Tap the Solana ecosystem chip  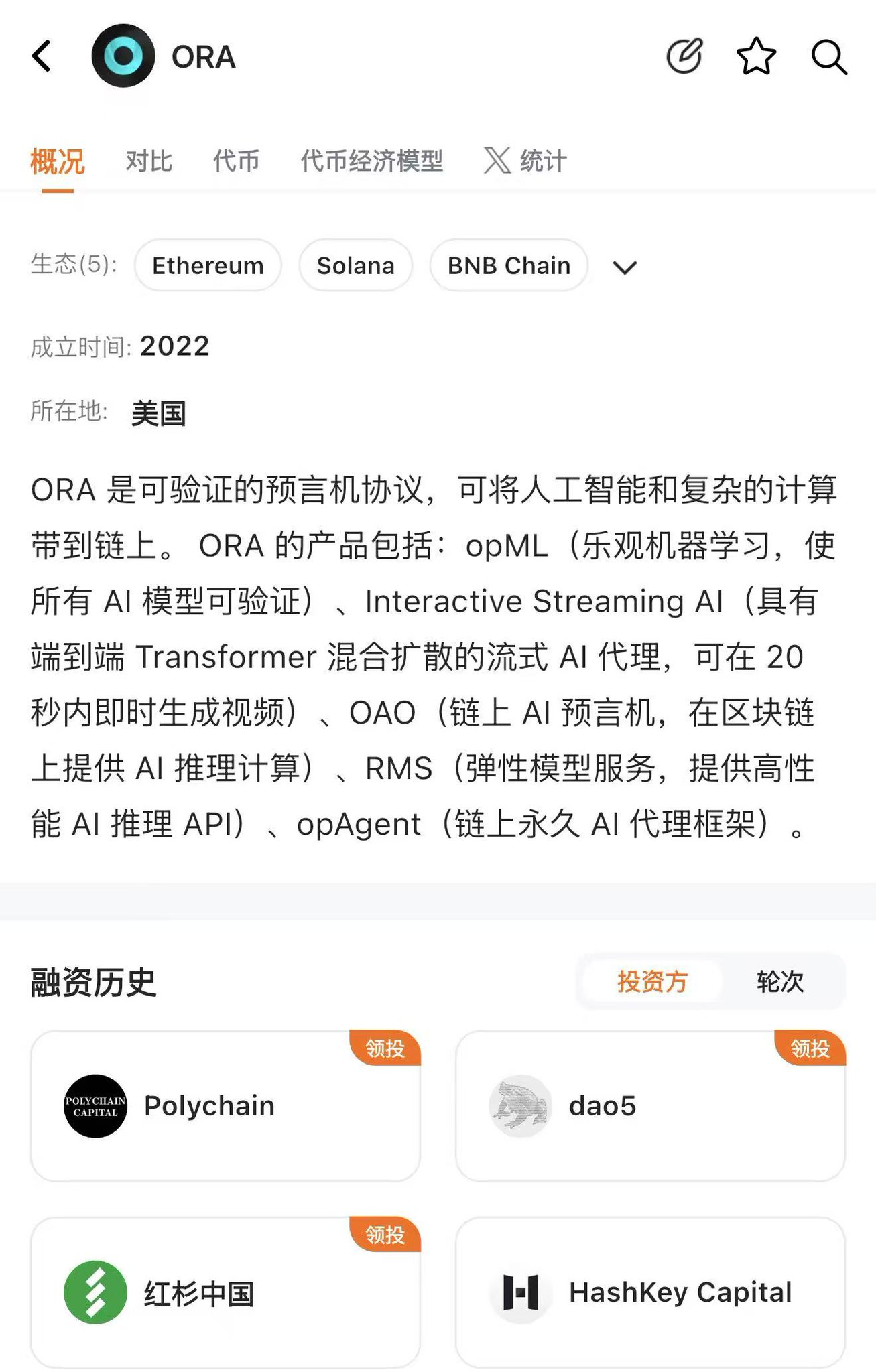355,265
